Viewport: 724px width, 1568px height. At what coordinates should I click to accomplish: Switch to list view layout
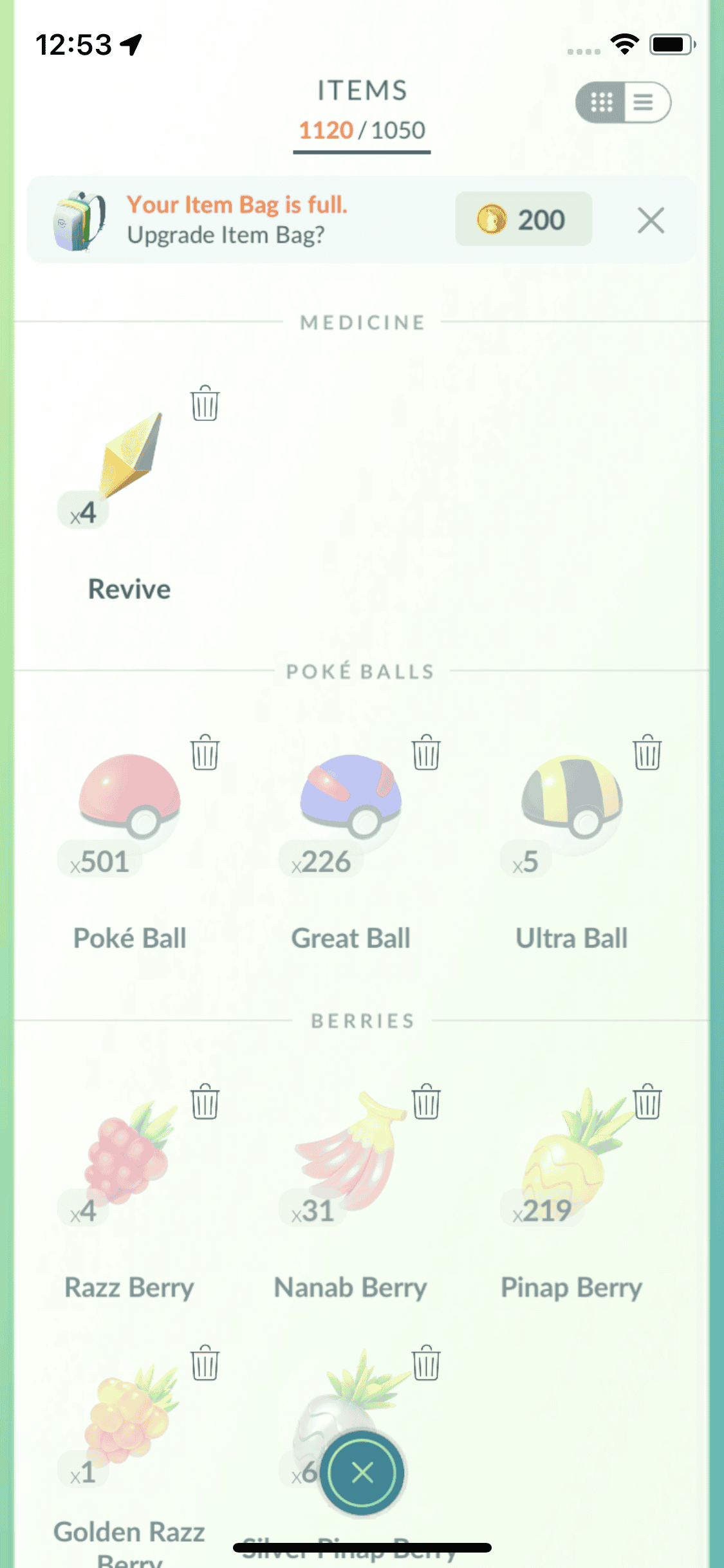645,102
